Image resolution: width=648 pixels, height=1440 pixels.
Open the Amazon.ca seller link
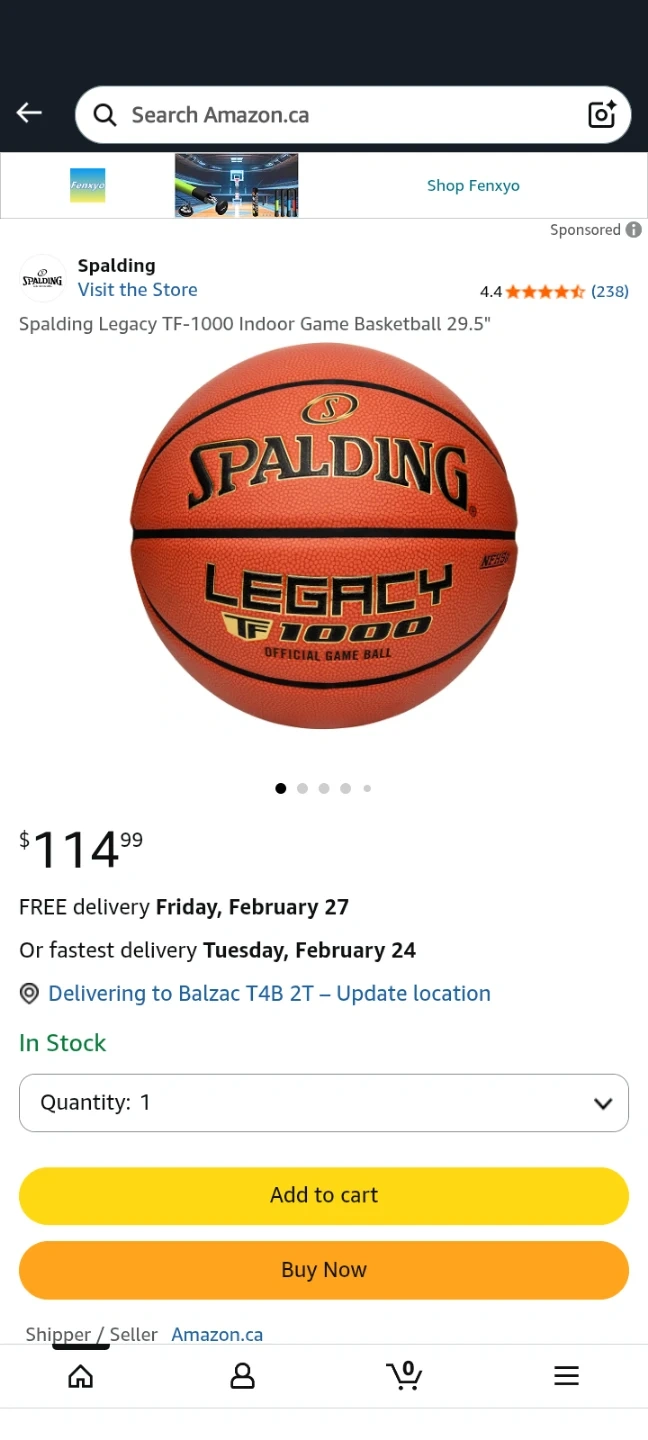[x=217, y=1334]
